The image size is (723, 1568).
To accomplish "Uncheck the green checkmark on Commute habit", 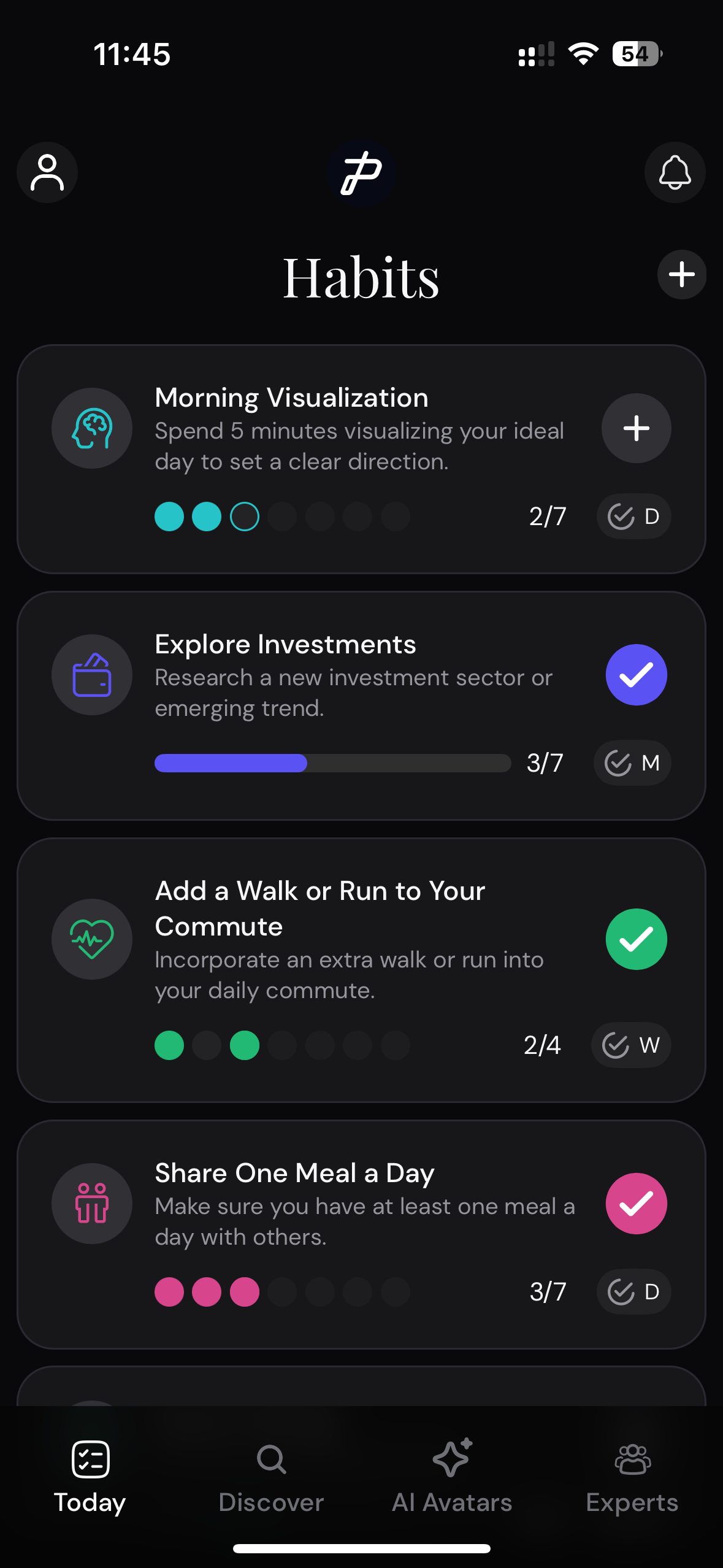I will tap(636, 939).
